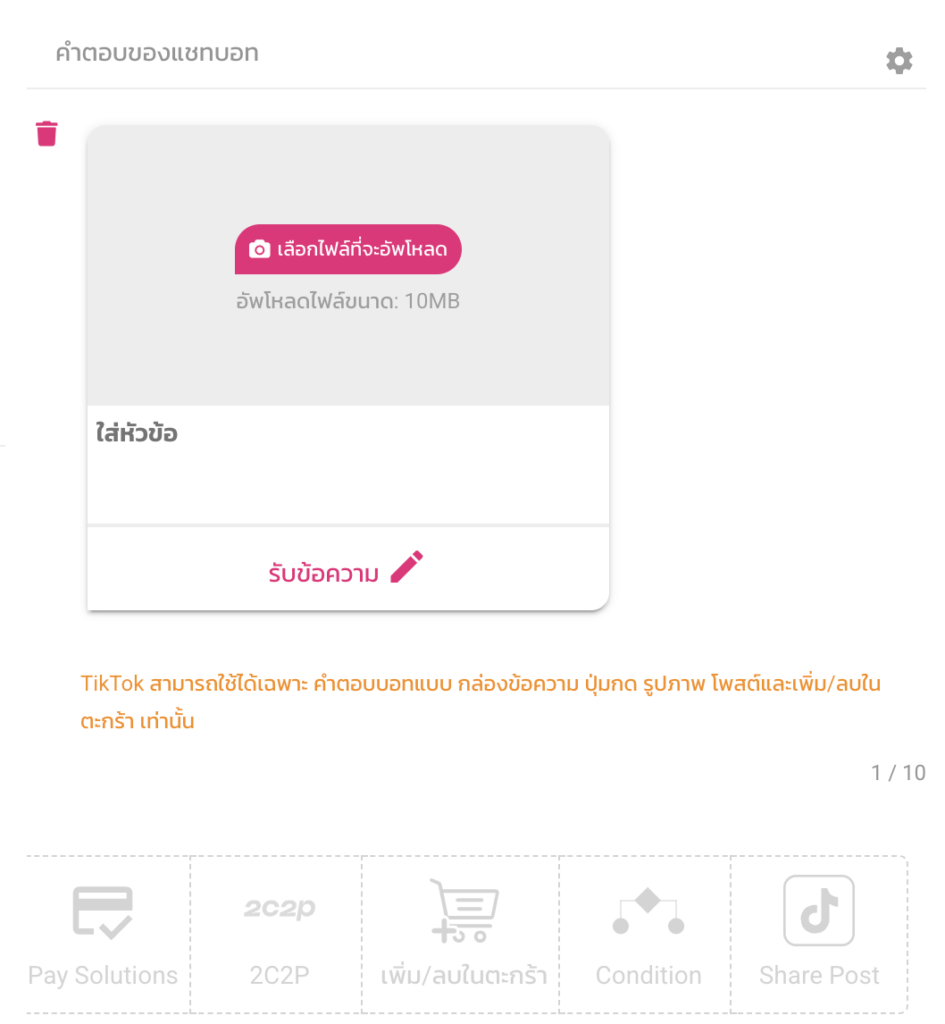Image resolution: width=945 pixels, height=1024 pixels.
Task: Tap เลือกไฟล์ที่จะอัพโหลด upload button
Action: click(x=348, y=249)
